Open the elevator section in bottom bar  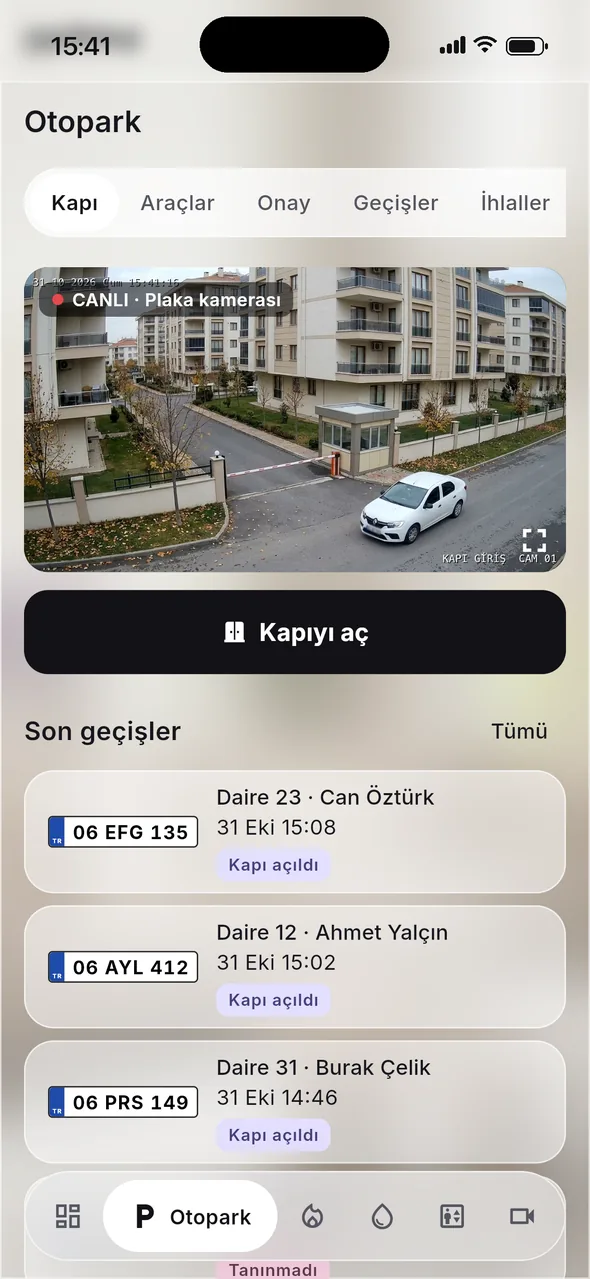pyautogui.click(x=452, y=1216)
